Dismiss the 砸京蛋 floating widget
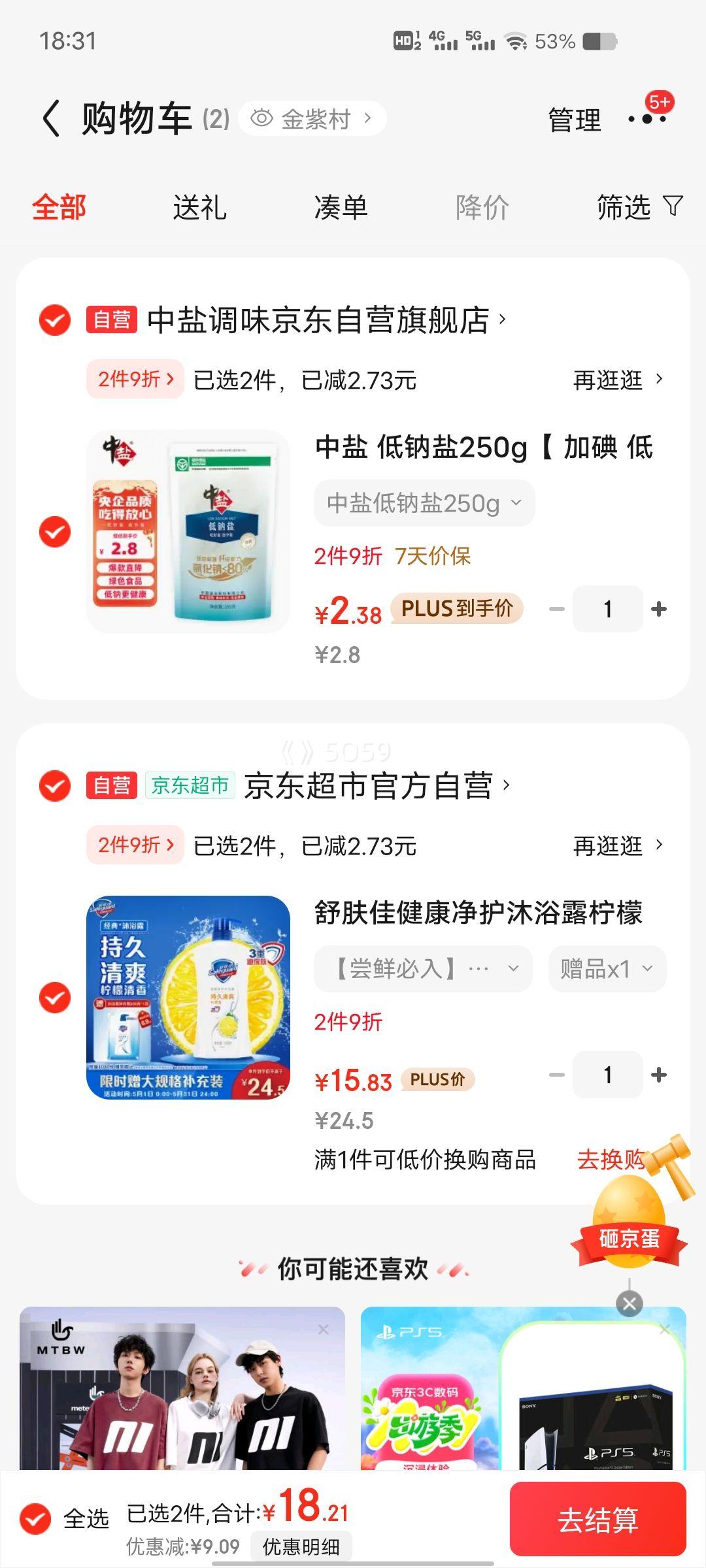 coord(629,1305)
